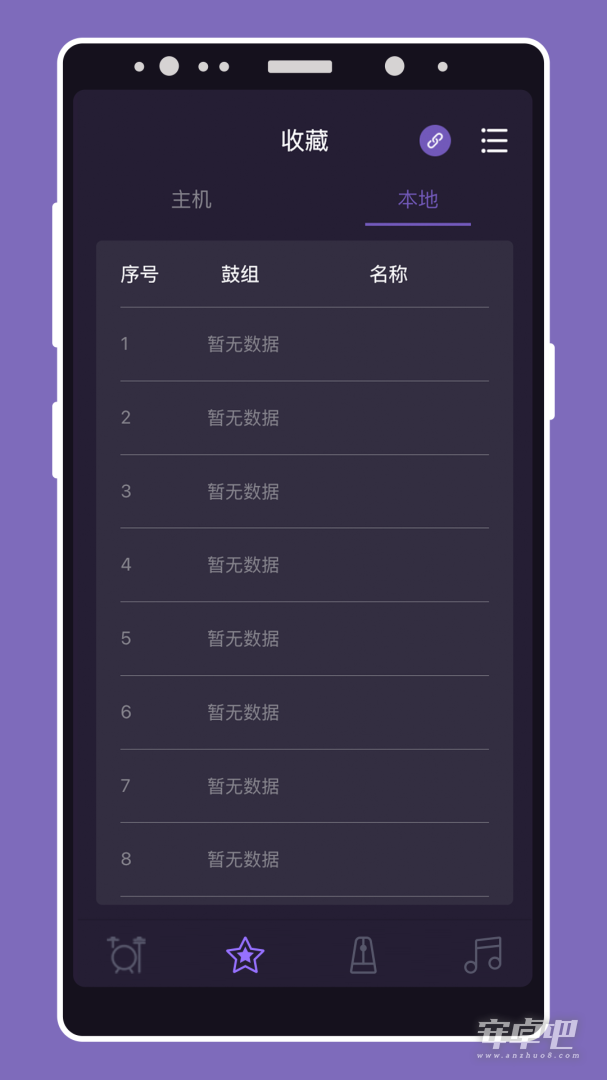
Task: Tap the purple link connection icon
Action: (435, 141)
